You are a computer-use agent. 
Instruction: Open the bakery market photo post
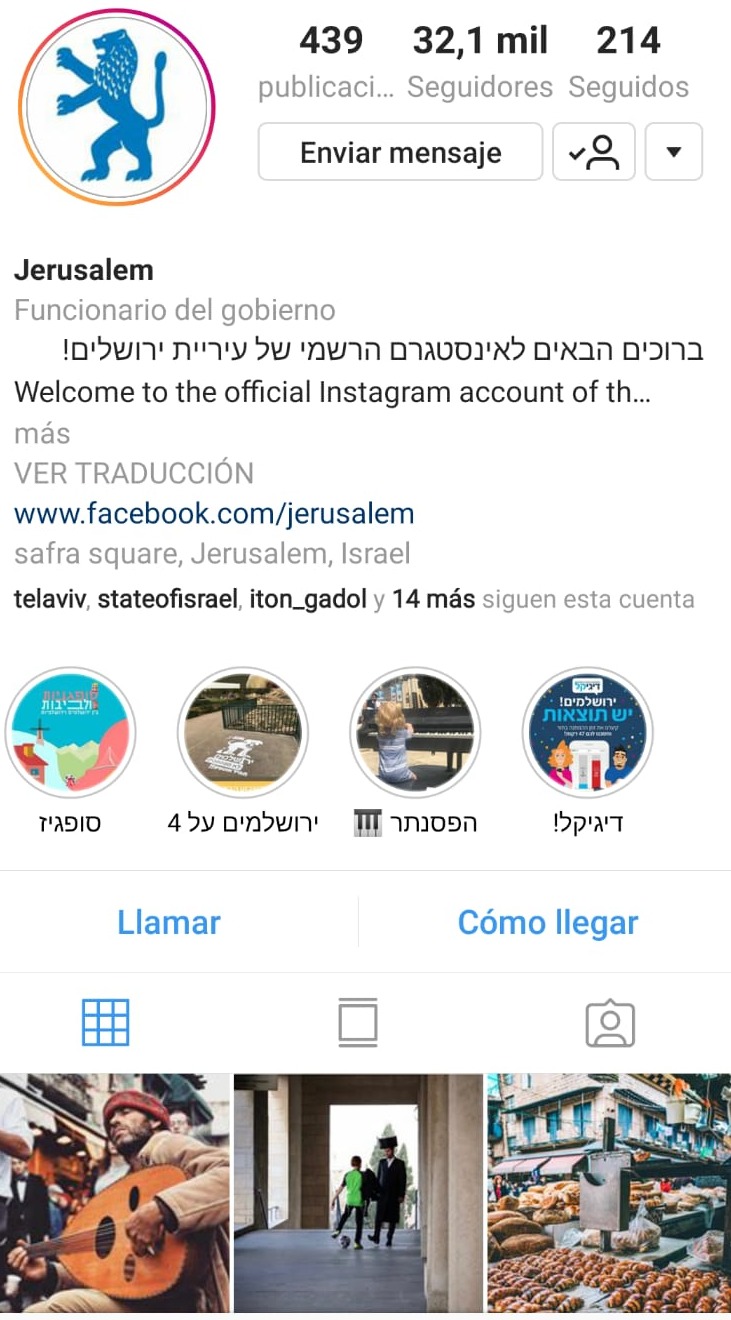tap(609, 1192)
